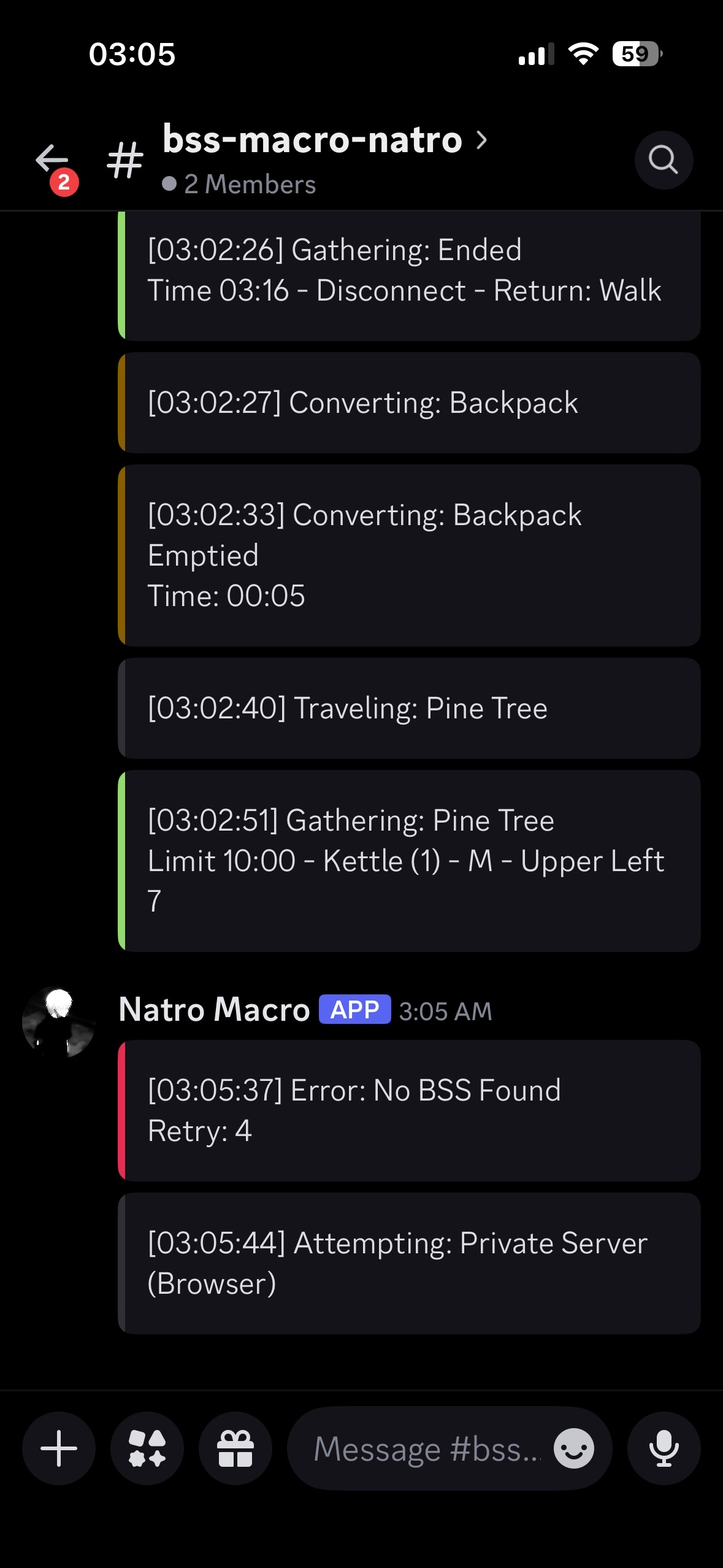Open the plus attachment menu
The image size is (723, 1568).
[x=59, y=1448]
